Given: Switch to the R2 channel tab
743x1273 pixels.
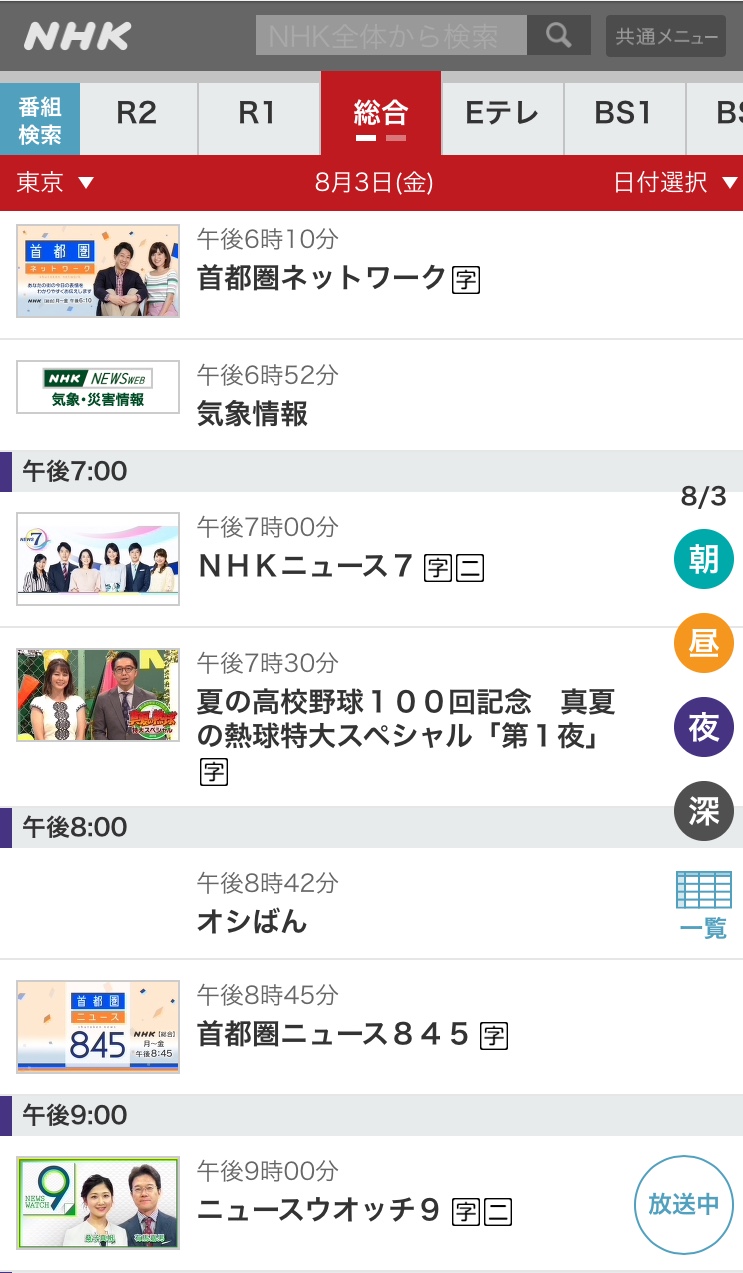Looking at the screenshot, I should (137, 113).
